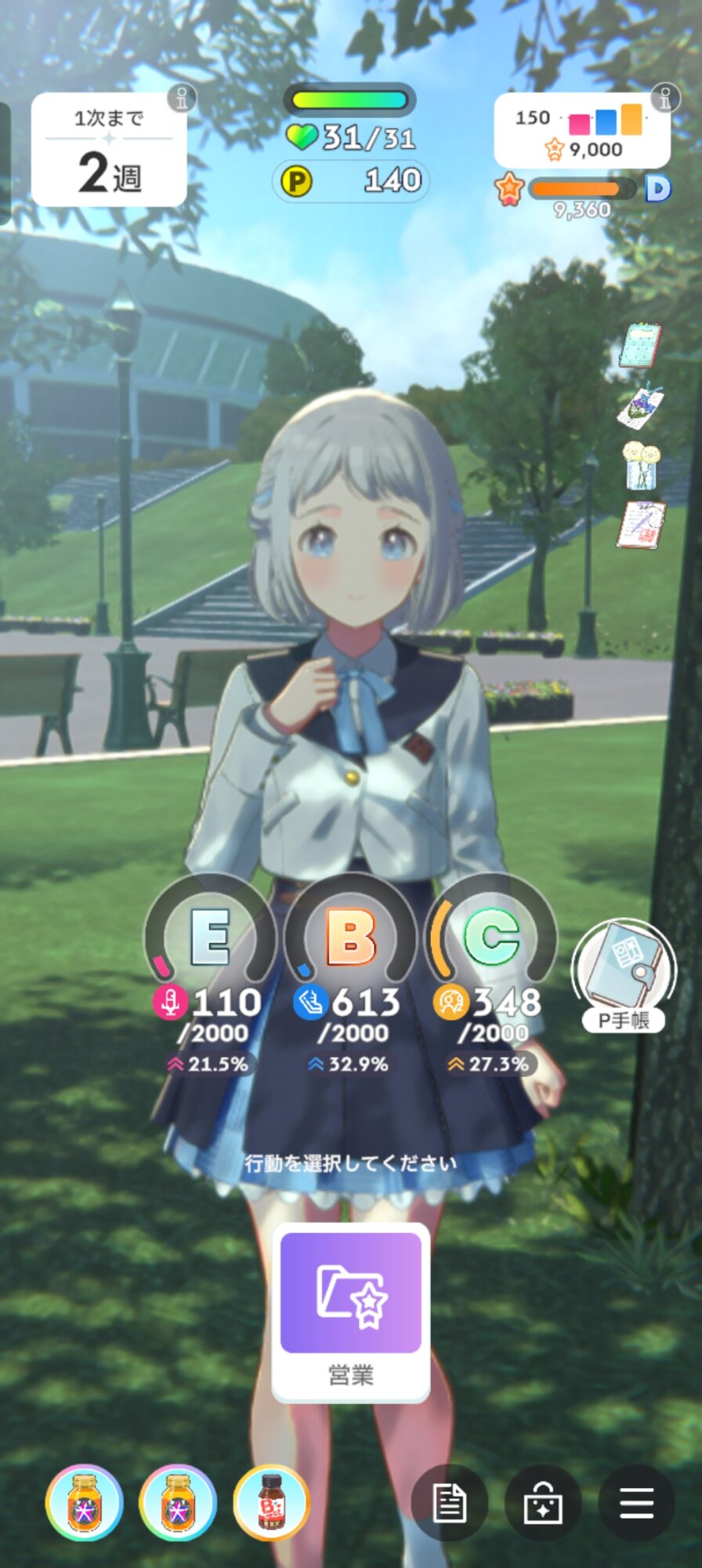This screenshot has height=1568, width=702.
Task: Show info for the score target panel
Action: point(665,98)
